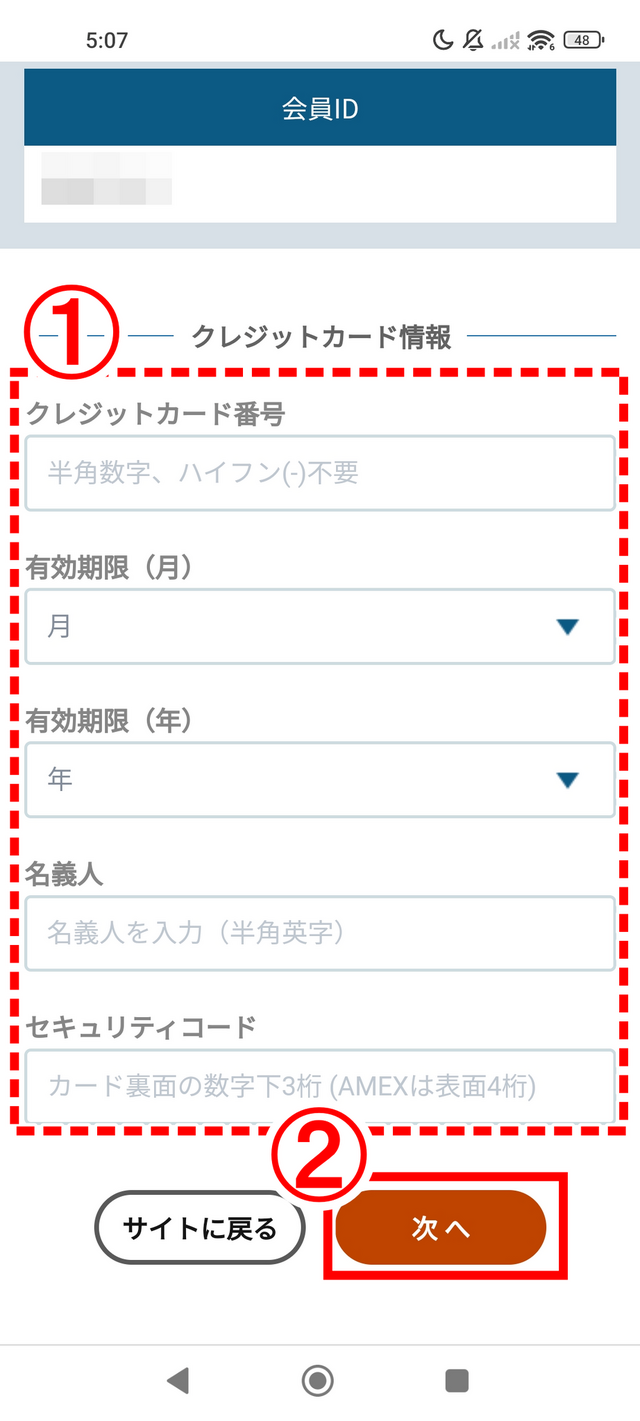Go back using the system back button
This screenshot has width=640, height=1421.
[x=178, y=1381]
